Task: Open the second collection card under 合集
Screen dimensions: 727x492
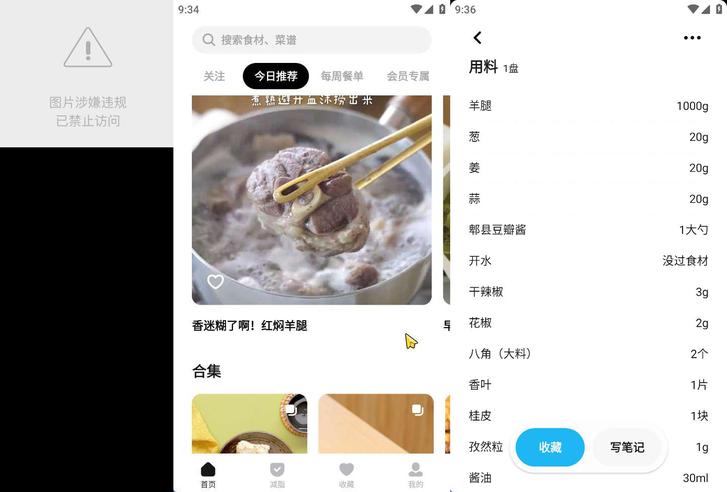Action: 375,424
